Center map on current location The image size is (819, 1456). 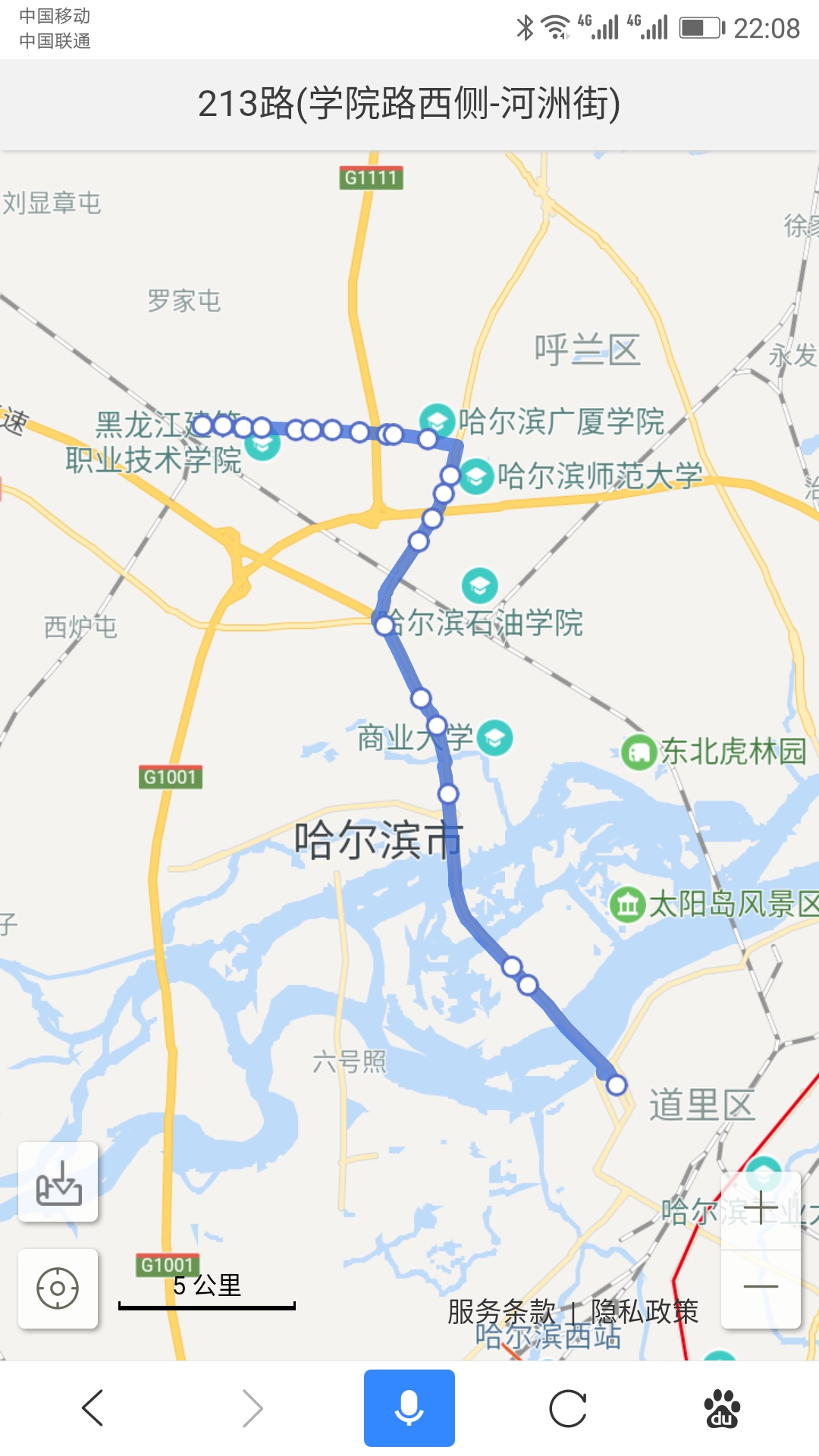click(58, 1288)
